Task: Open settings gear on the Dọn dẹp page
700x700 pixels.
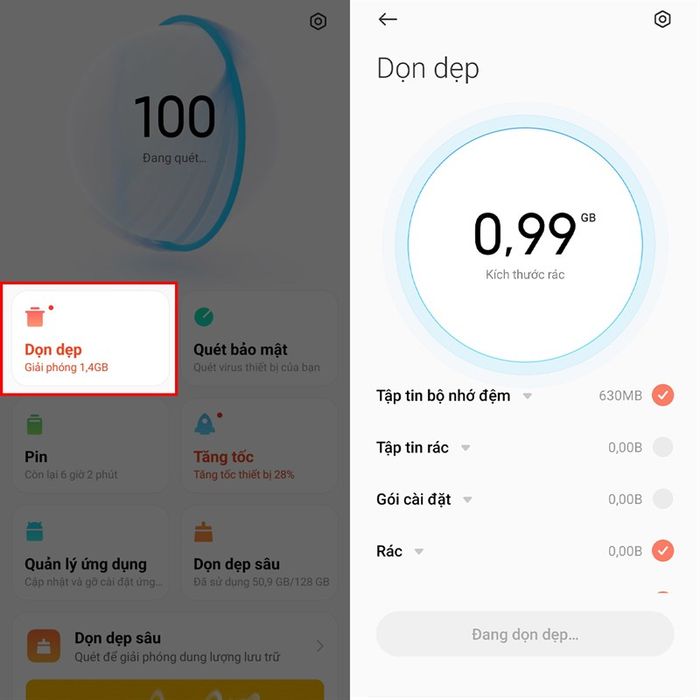Action: [662, 20]
